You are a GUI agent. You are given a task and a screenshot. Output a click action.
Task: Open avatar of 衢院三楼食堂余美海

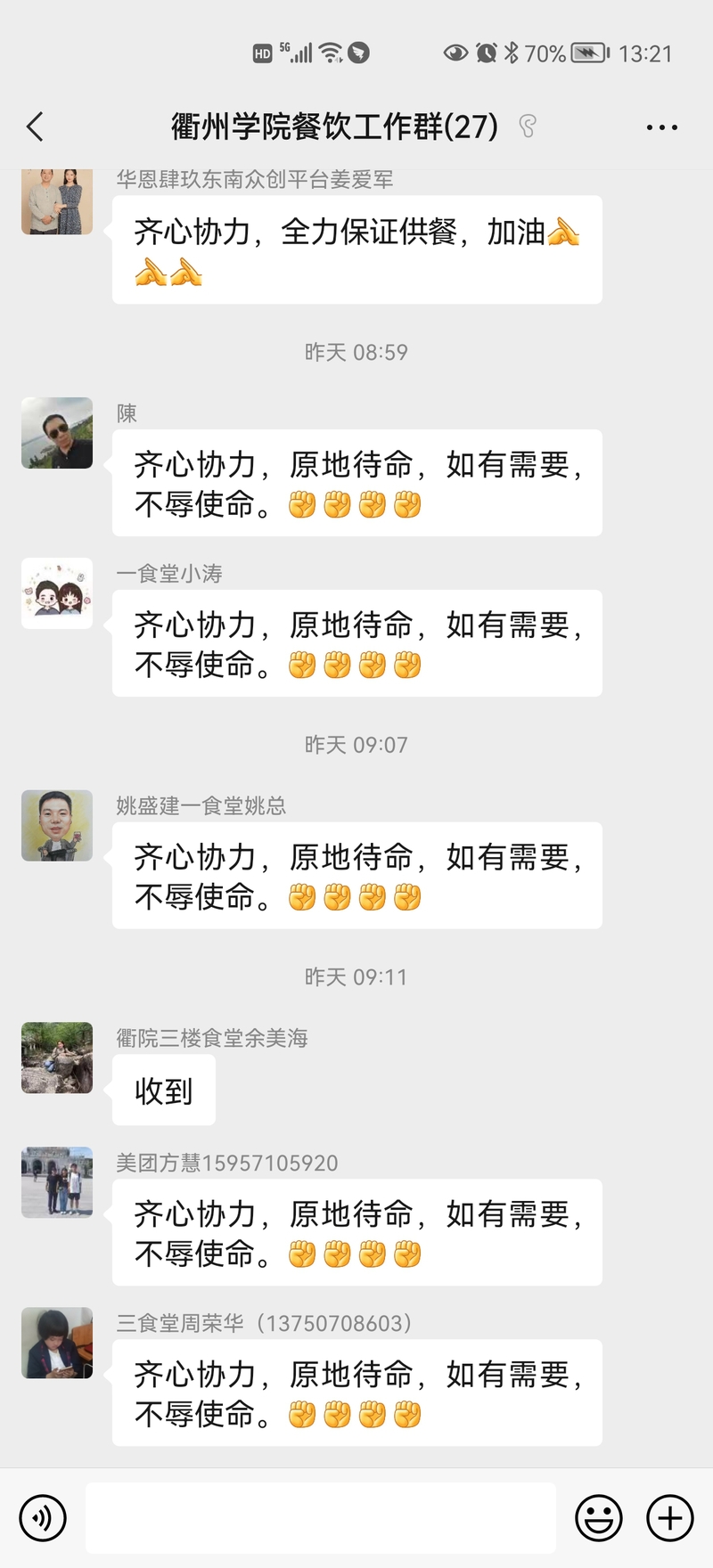coord(57,1058)
